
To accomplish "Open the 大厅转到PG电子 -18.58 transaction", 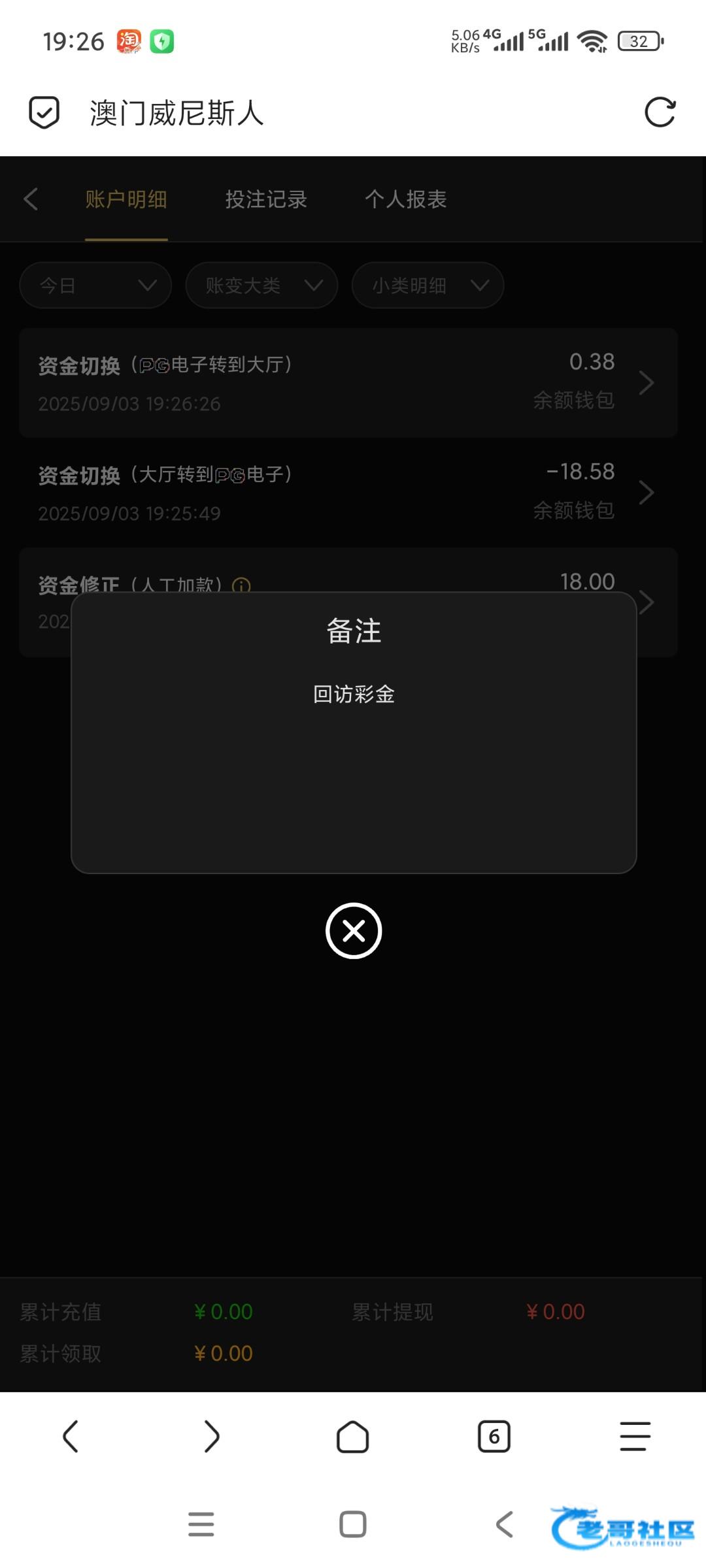I will pyautogui.click(x=348, y=493).
